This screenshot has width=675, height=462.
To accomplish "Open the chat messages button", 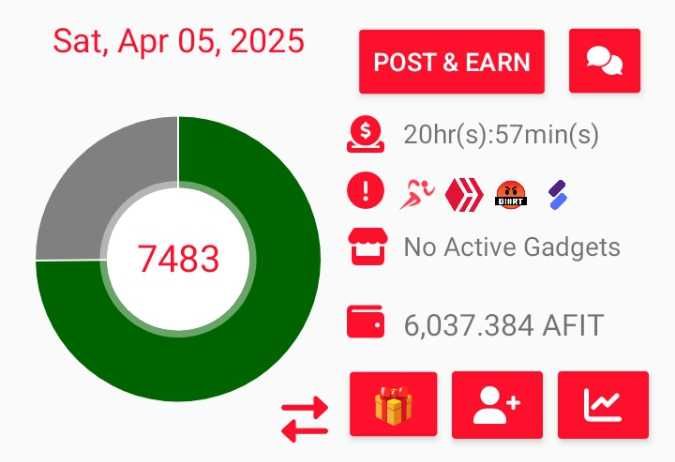I will 604,62.
